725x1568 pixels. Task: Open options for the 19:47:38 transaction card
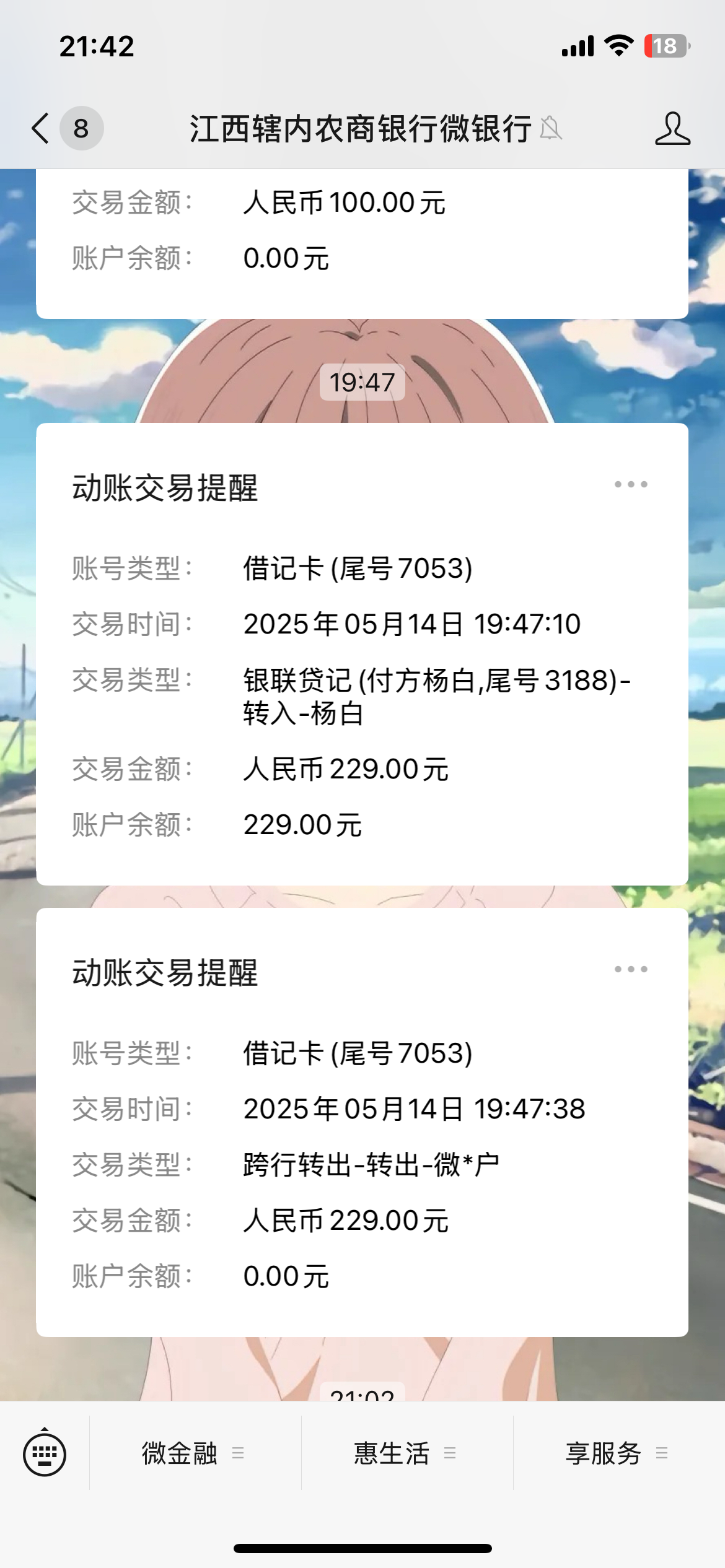(x=630, y=969)
